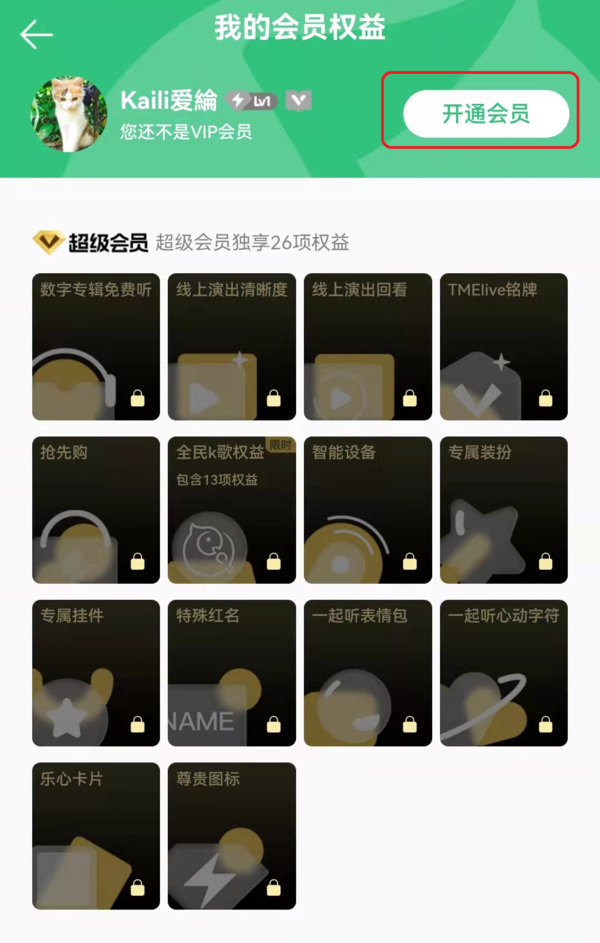Open the 专属挂件 benefit card
The image size is (600, 943).
96,672
